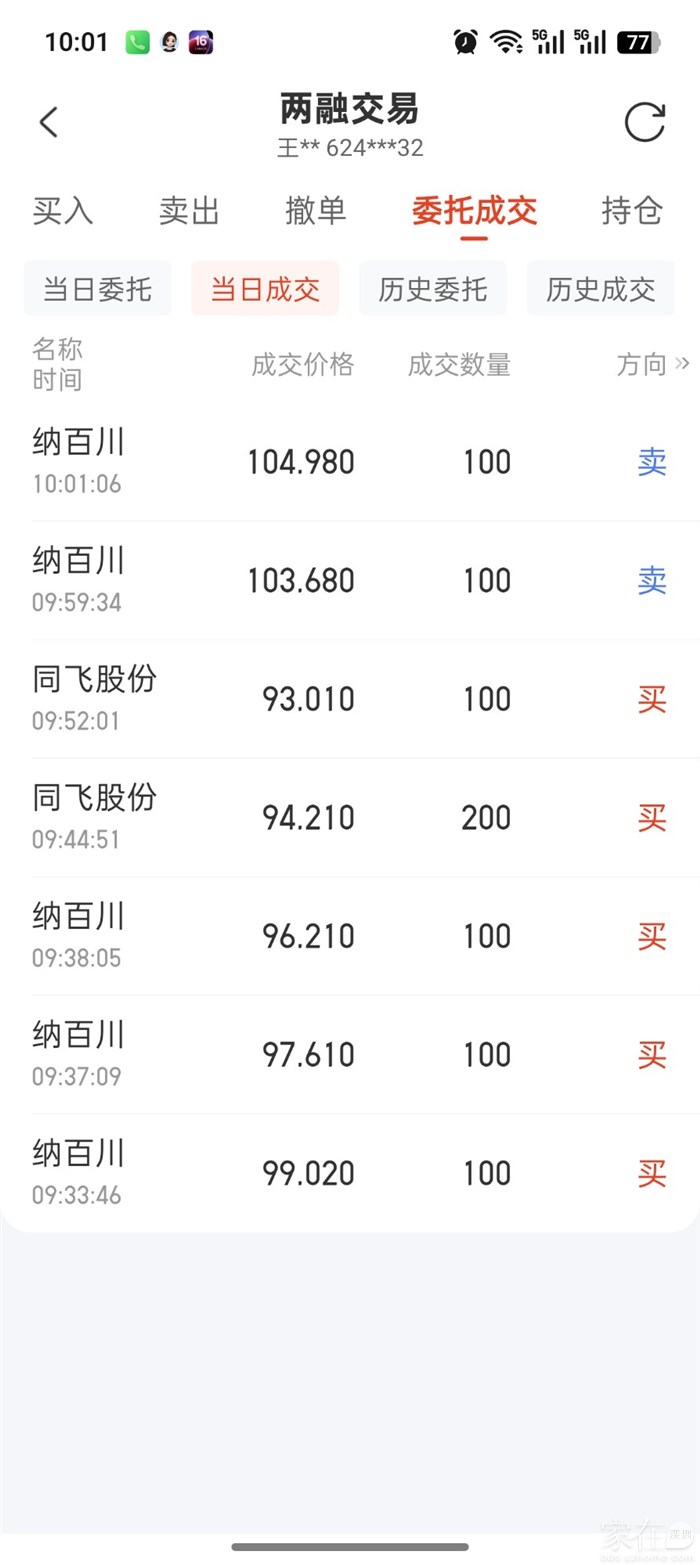
Task: Select the 委托成交 tab
Action: tap(474, 211)
